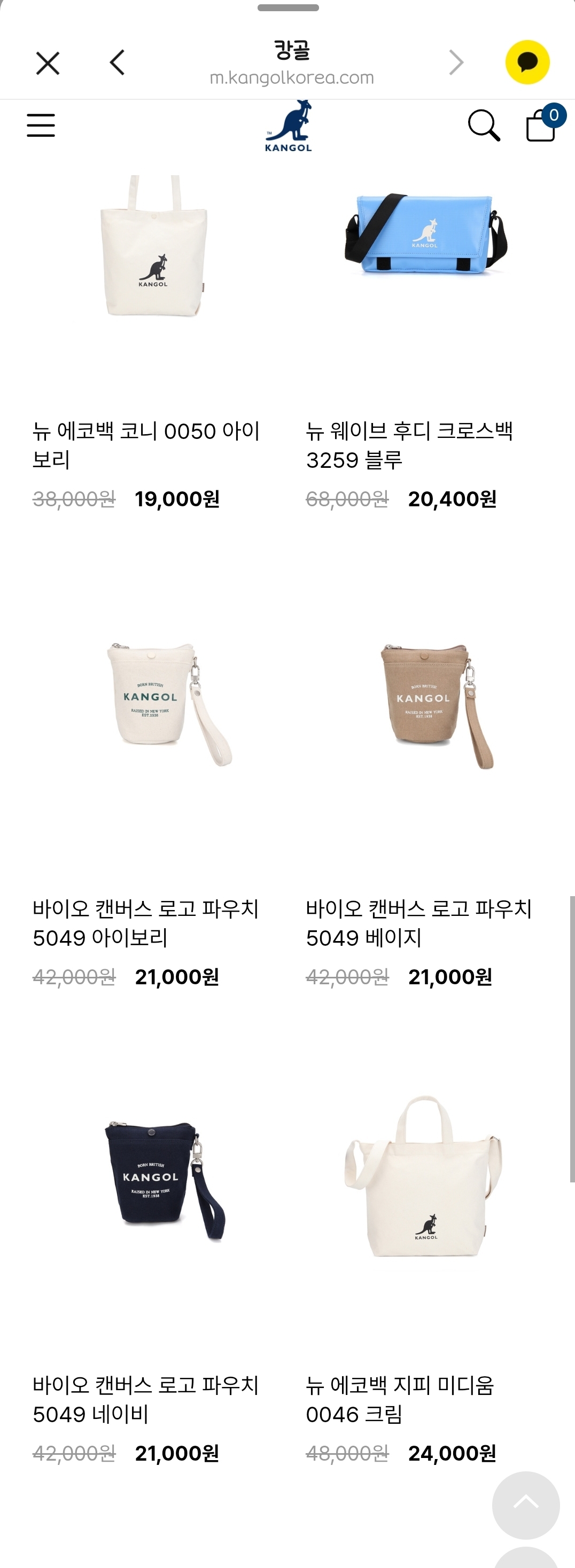575x1568 pixels.
Task: Tap the scroll-to-top arrow button
Action: (526, 1504)
